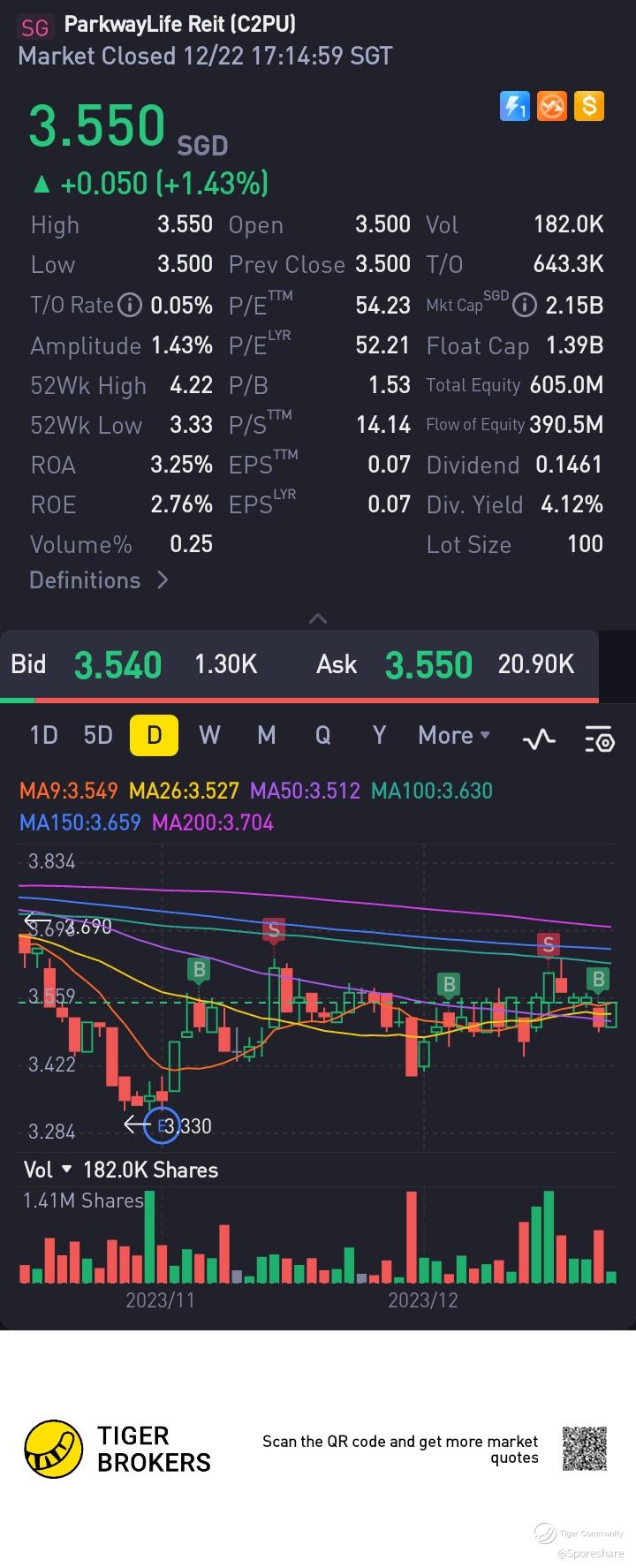The height and width of the screenshot is (1568, 636).
Task: Open the chart indicators wave icon
Action: tap(539, 738)
